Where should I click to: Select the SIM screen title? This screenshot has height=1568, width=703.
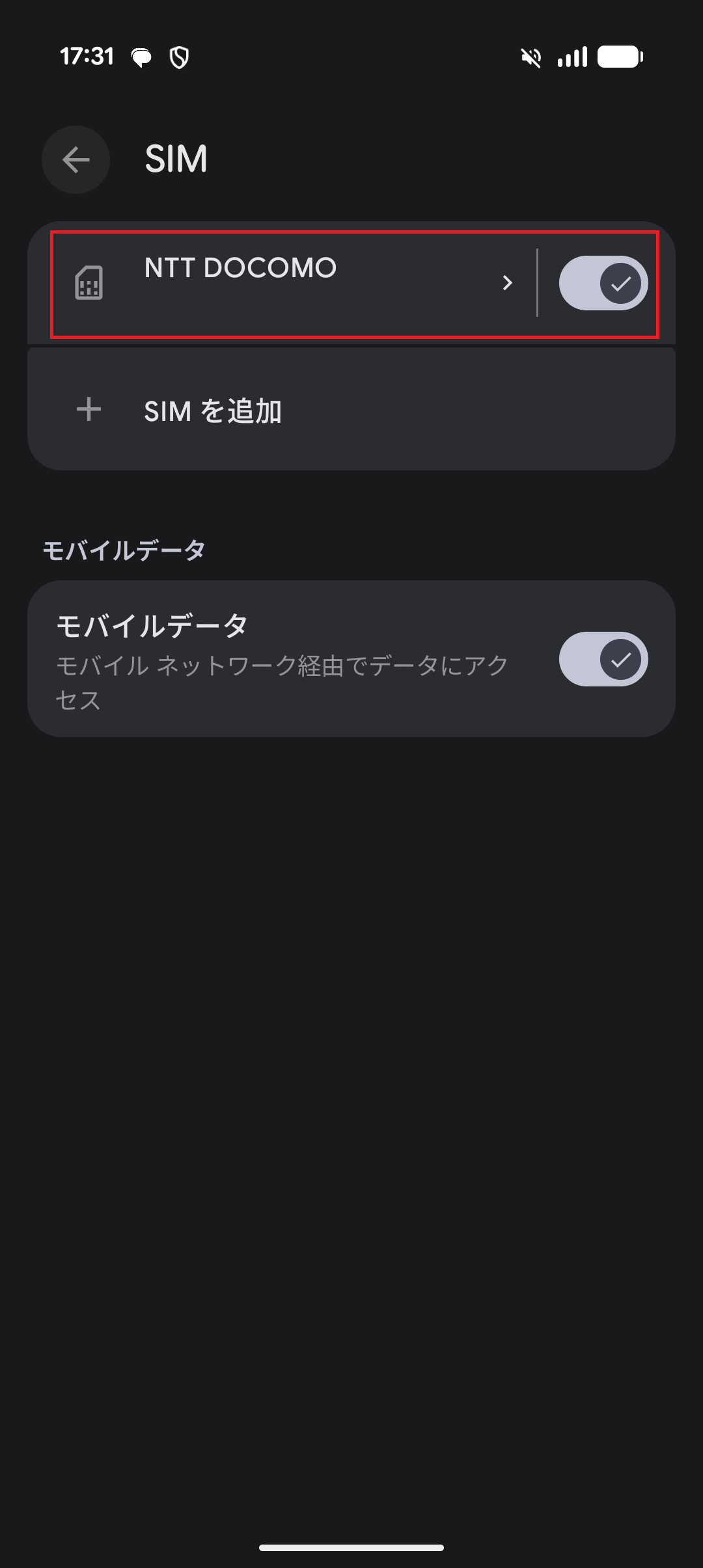pos(175,159)
